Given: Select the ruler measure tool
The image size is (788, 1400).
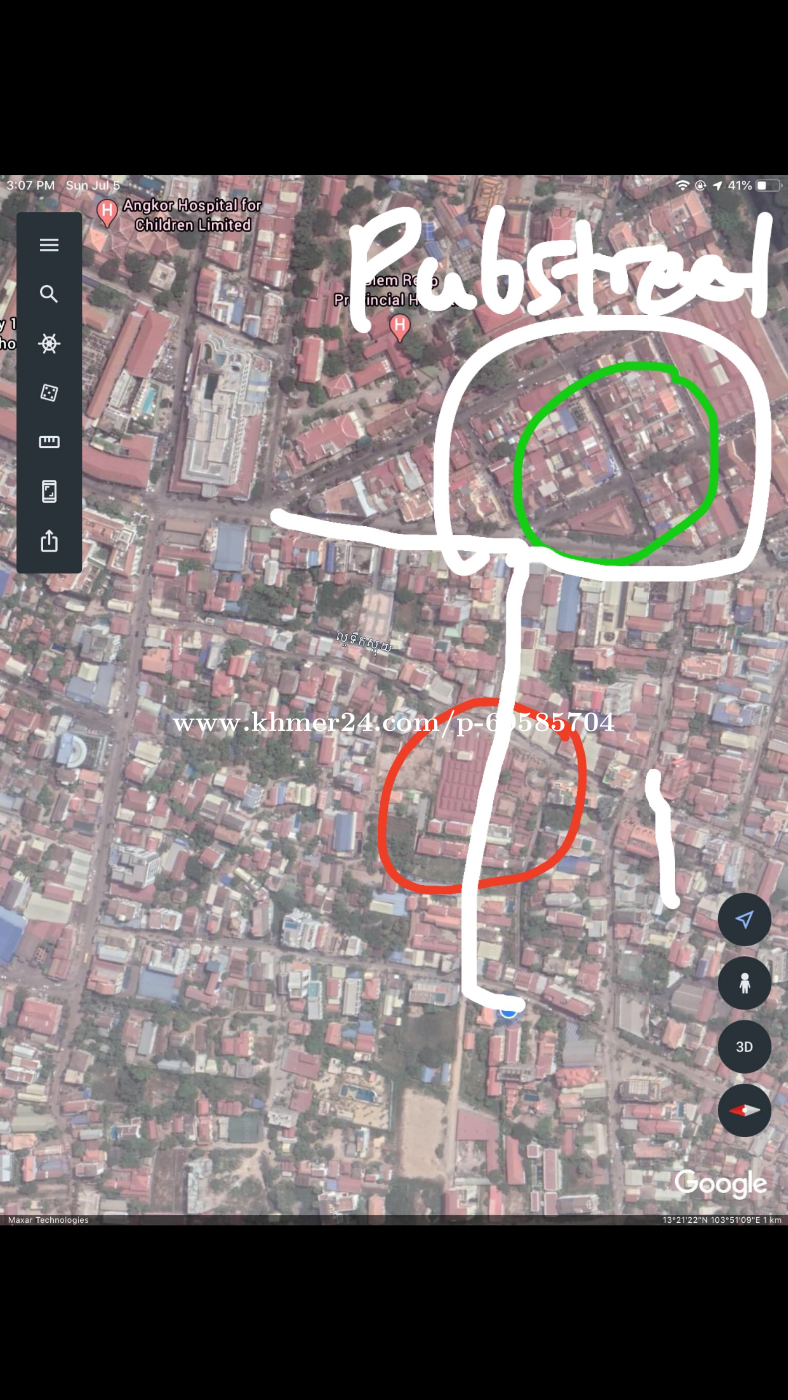Looking at the screenshot, I should 49,442.
